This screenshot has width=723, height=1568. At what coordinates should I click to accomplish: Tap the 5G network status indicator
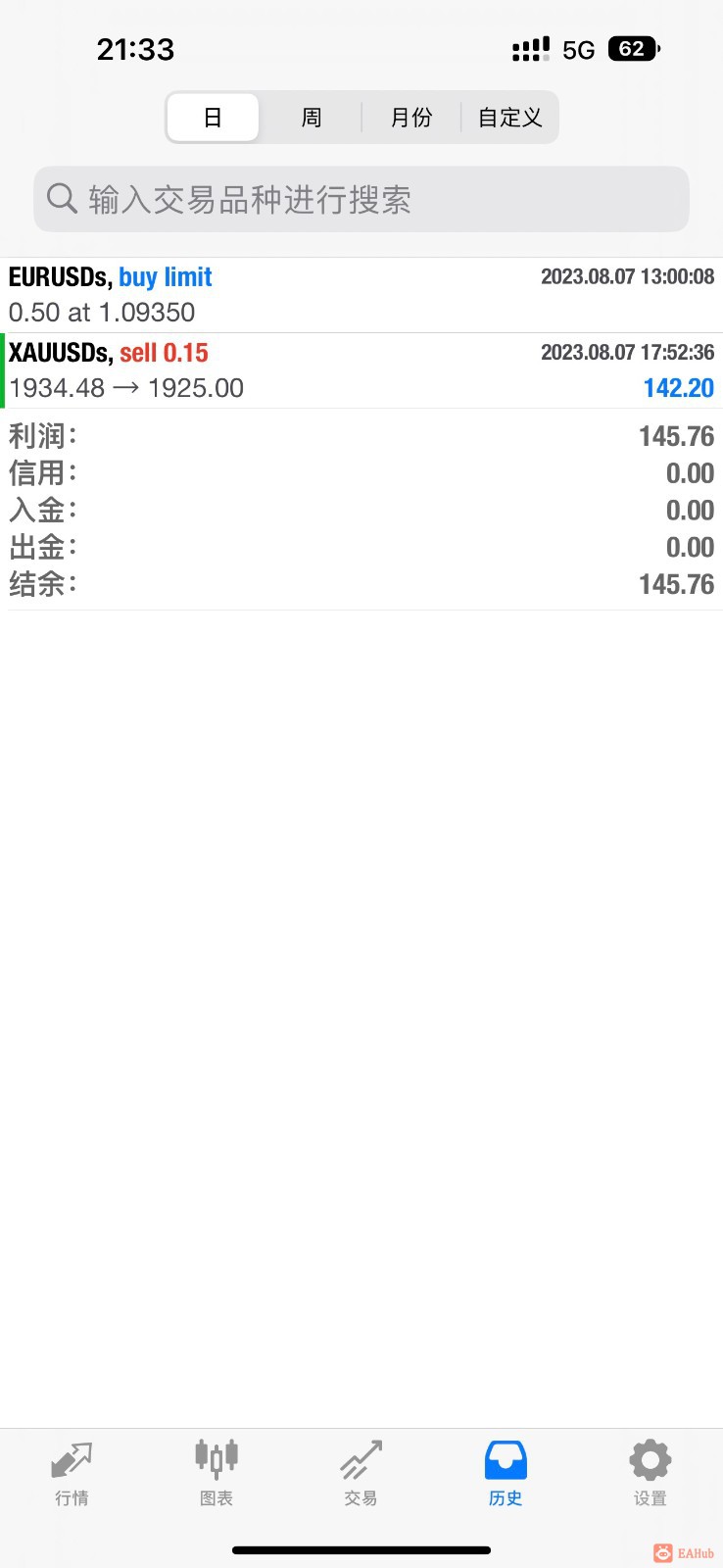[x=579, y=49]
